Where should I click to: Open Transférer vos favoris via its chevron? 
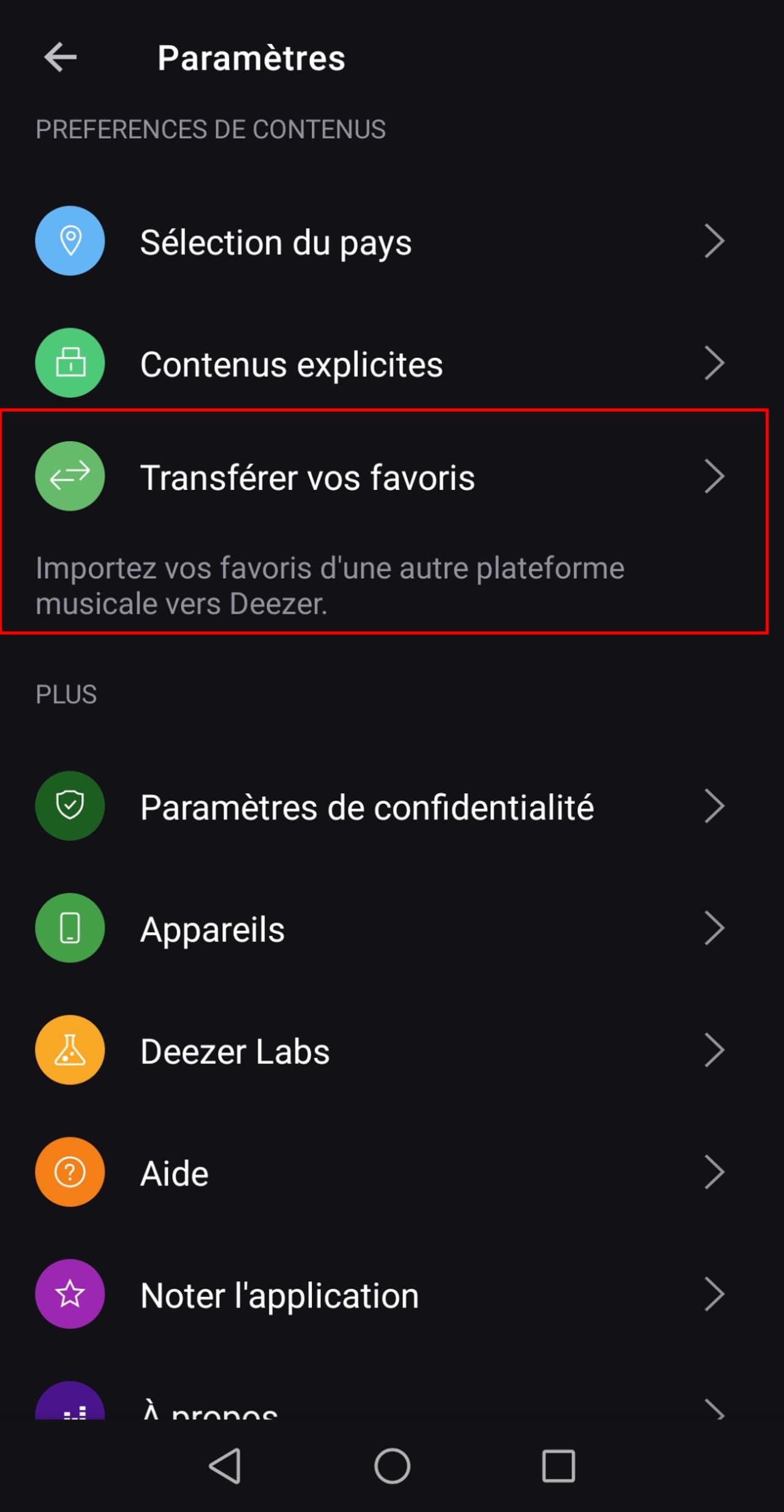[715, 476]
